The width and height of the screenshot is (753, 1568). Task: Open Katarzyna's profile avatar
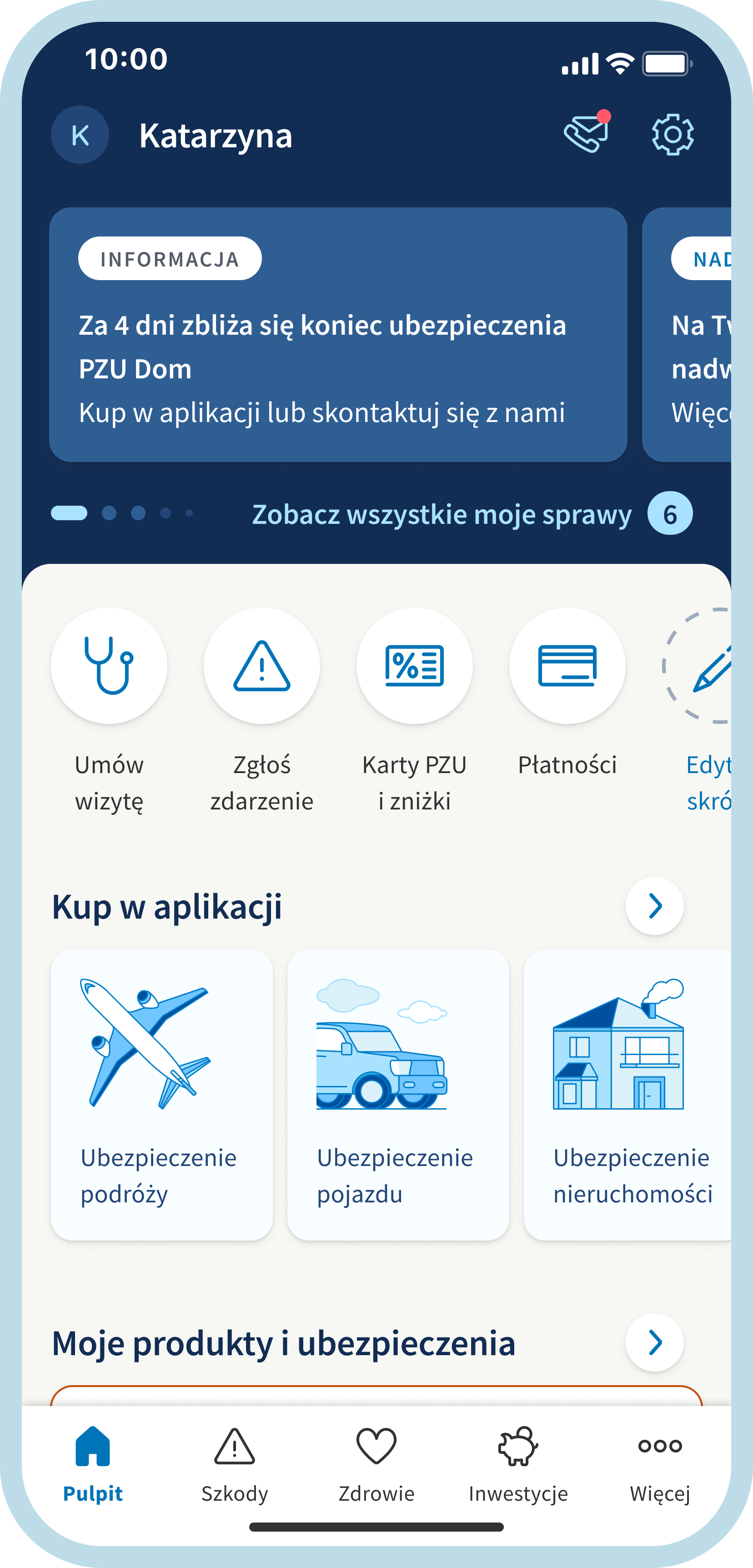(80, 135)
